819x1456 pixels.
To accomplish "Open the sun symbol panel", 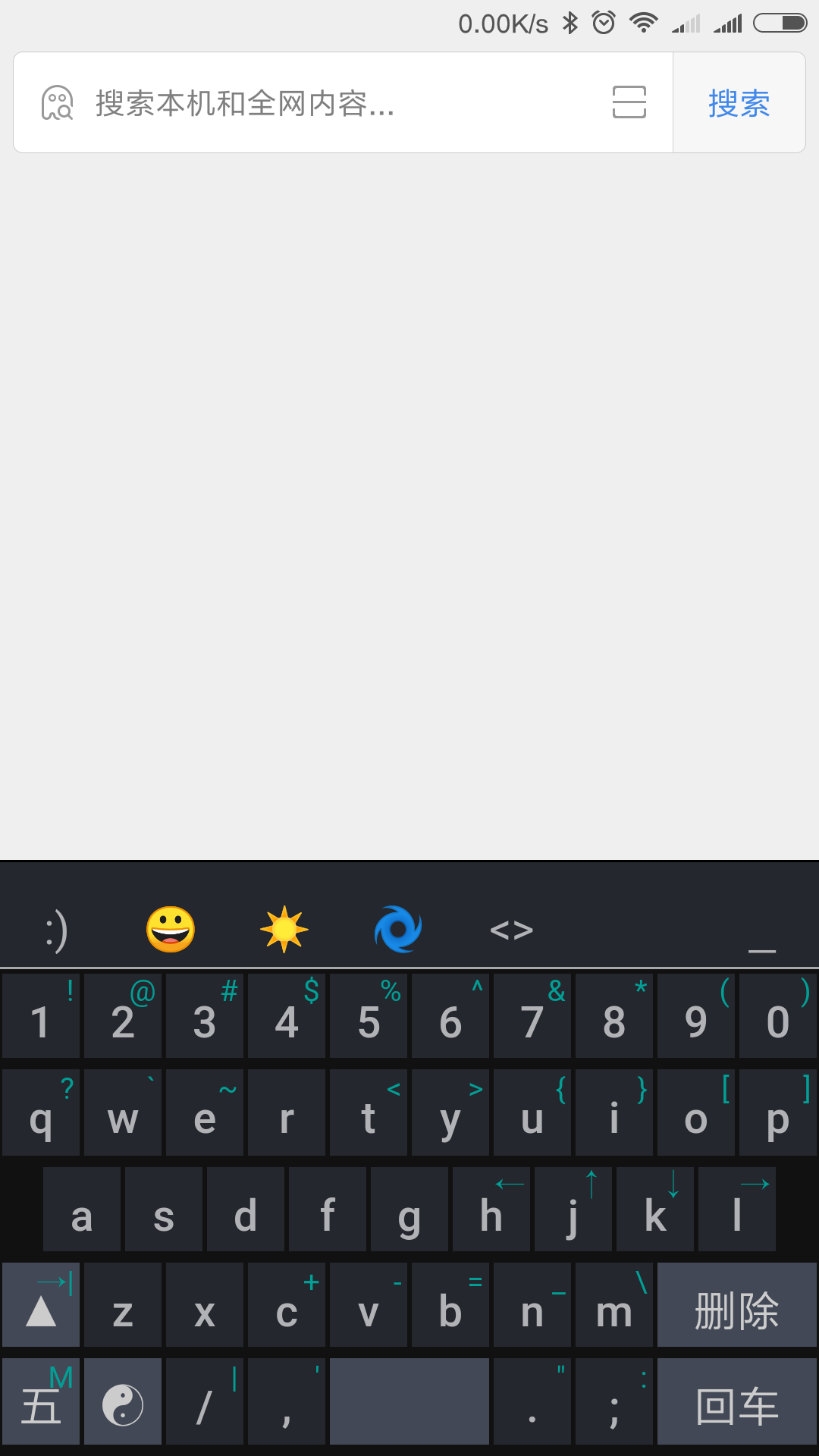I will coord(284,929).
